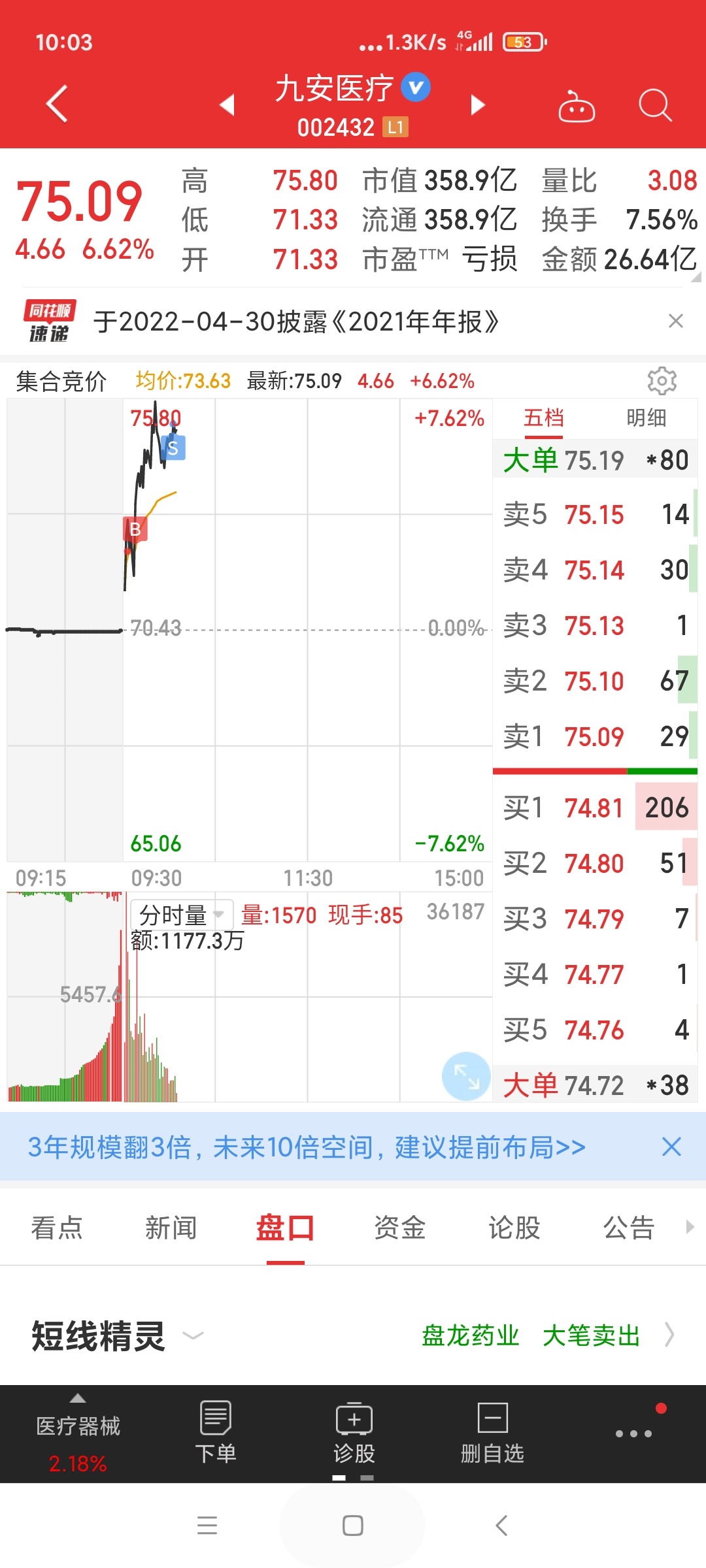Expand the chart to fullscreen

tap(466, 1076)
